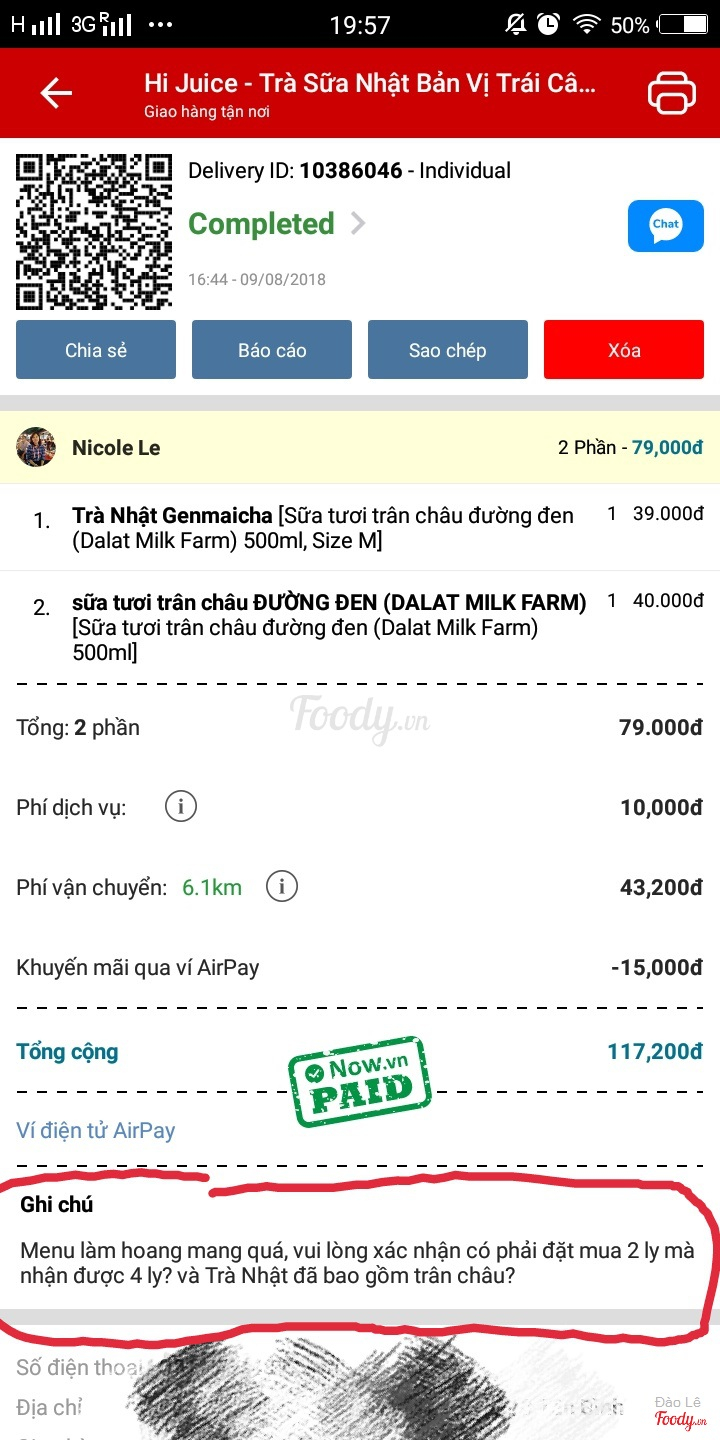720x1440 pixels.
Task: Open Chat for this delivery
Action: pos(665,226)
